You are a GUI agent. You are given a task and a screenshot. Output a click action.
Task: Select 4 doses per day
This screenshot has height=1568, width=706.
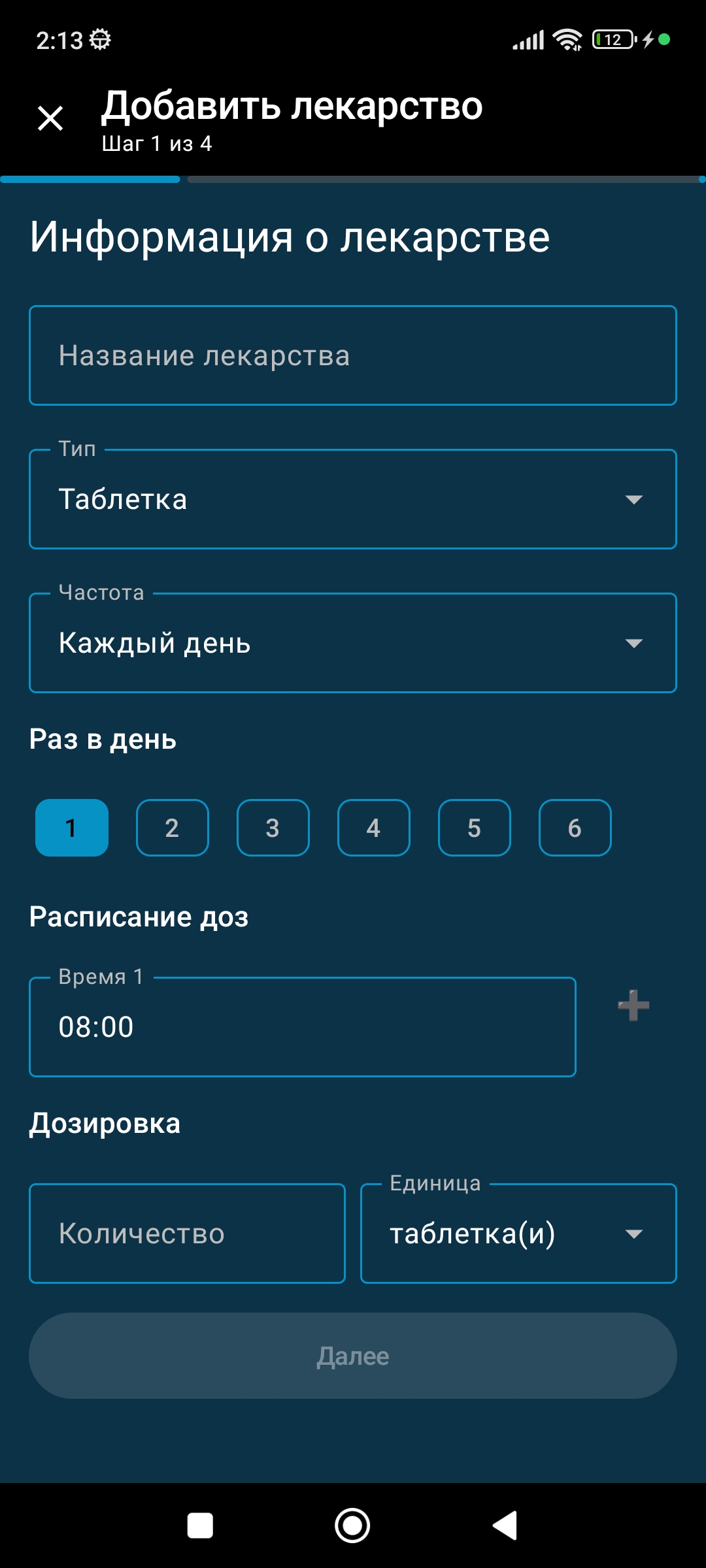(373, 827)
